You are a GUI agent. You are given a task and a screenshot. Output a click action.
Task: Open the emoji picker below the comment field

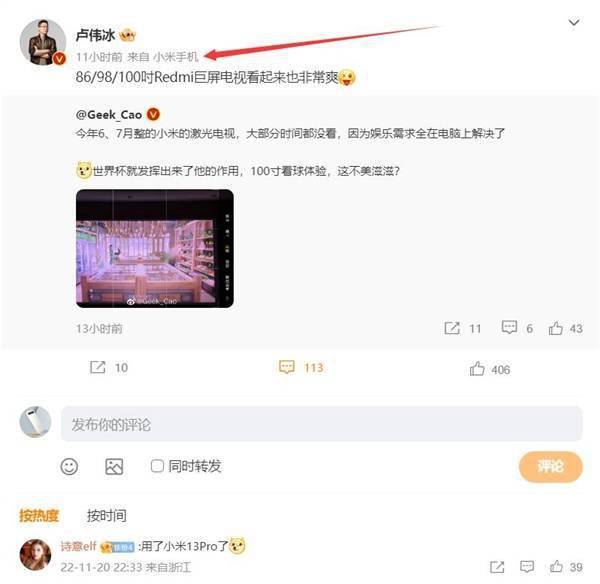(70, 466)
